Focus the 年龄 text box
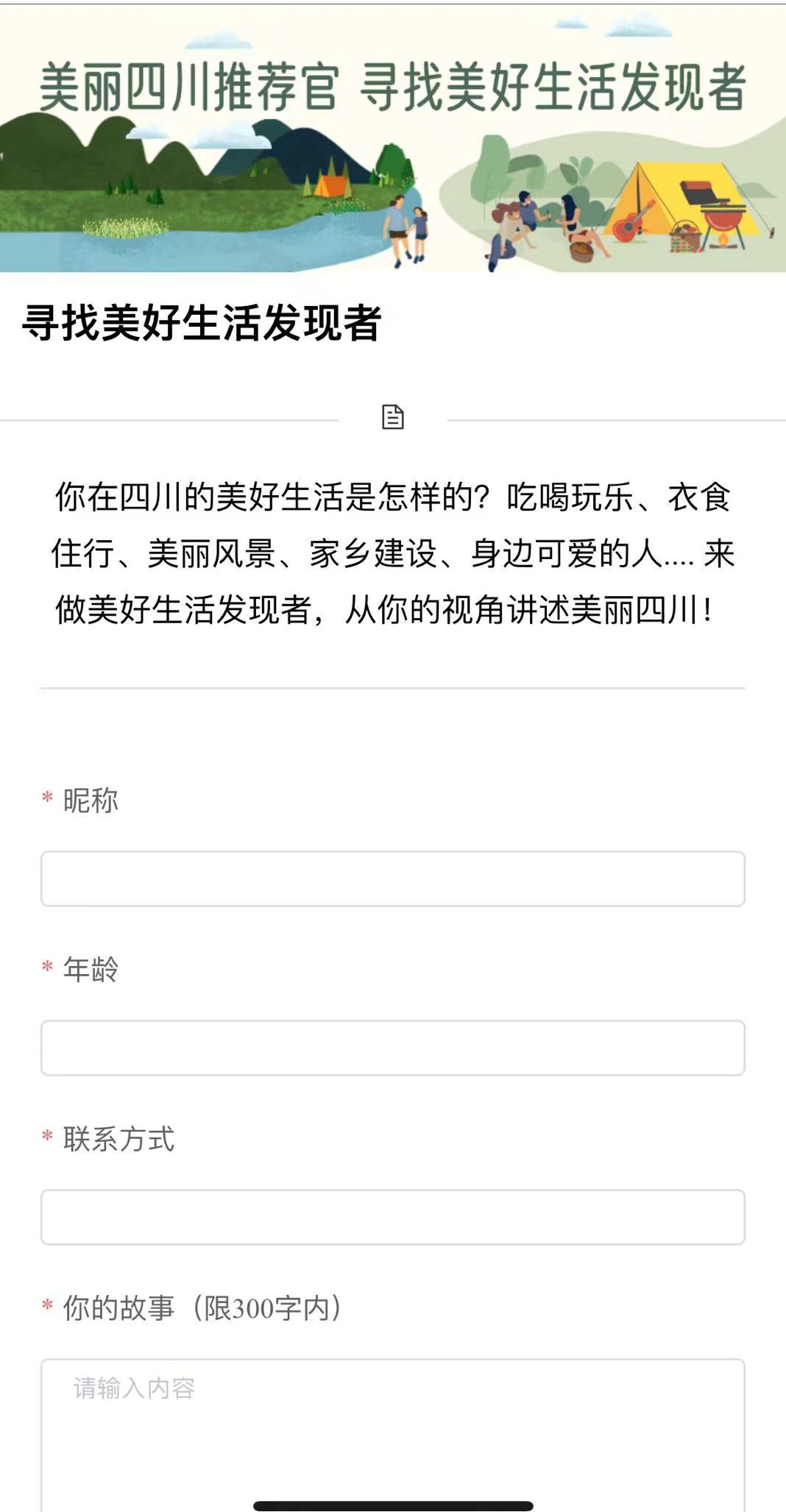The image size is (786, 1512). (x=392, y=1048)
